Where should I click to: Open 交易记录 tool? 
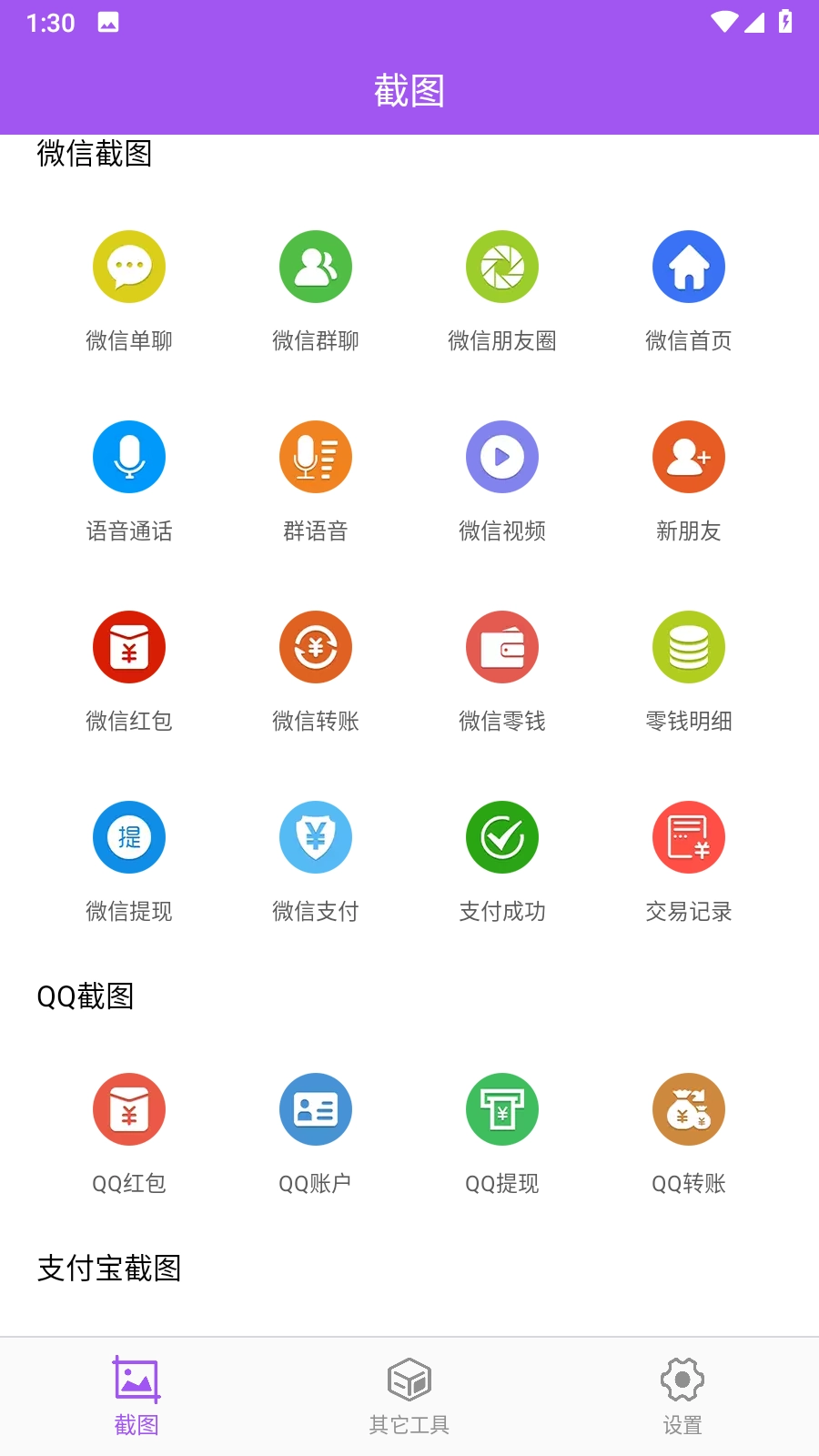pos(689,837)
